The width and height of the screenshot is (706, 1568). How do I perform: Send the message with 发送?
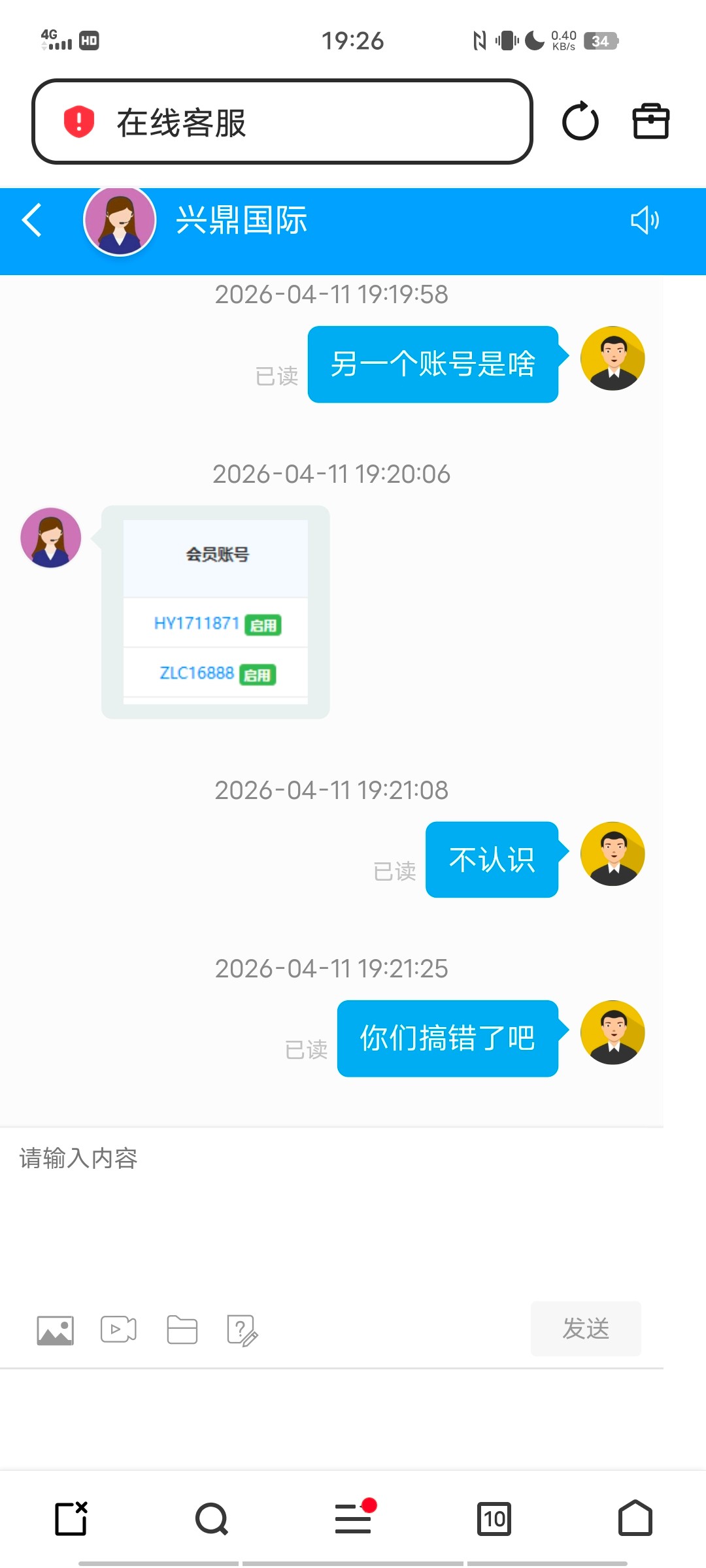586,1329
